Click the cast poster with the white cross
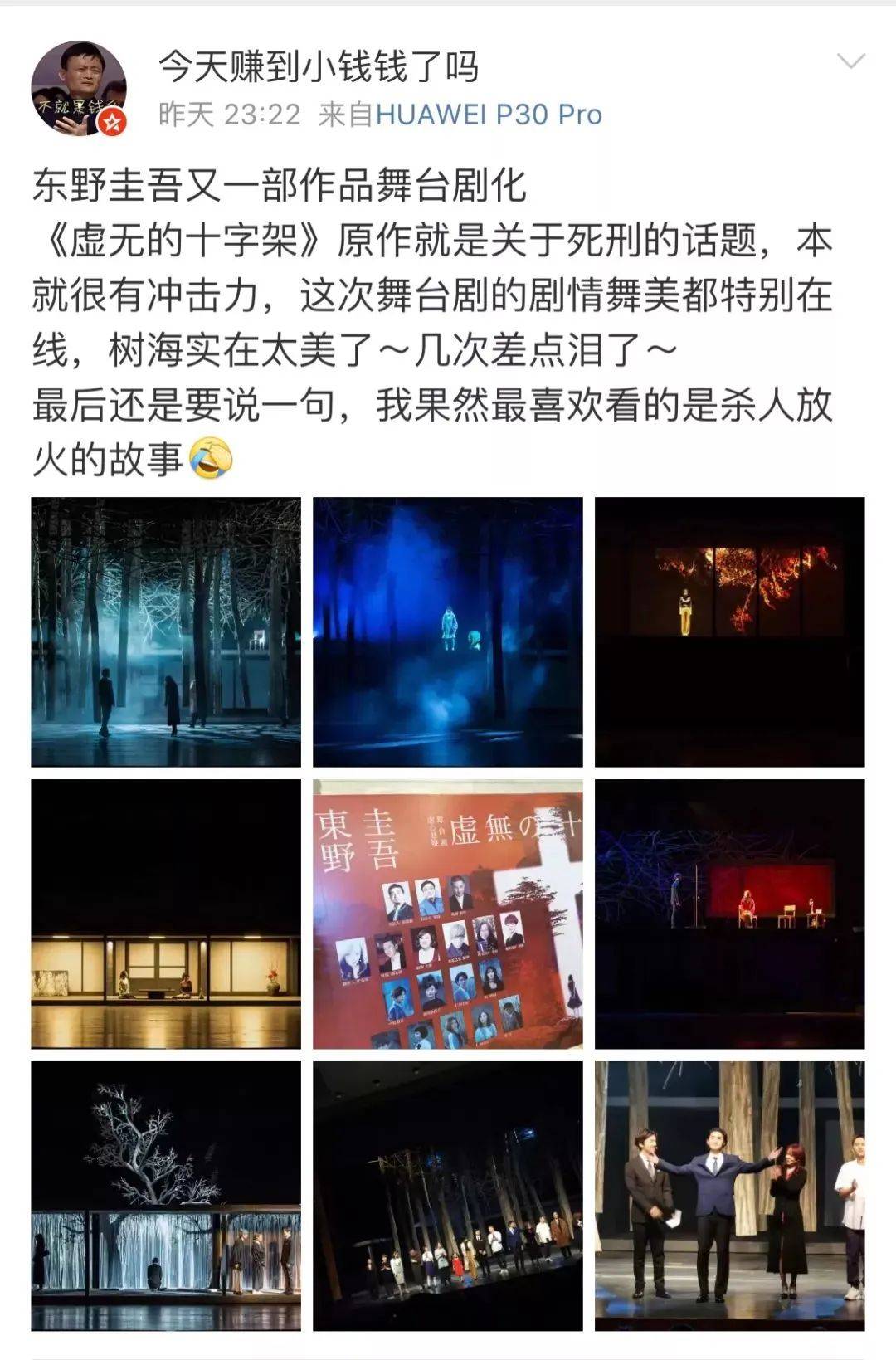 click(448, 914)
